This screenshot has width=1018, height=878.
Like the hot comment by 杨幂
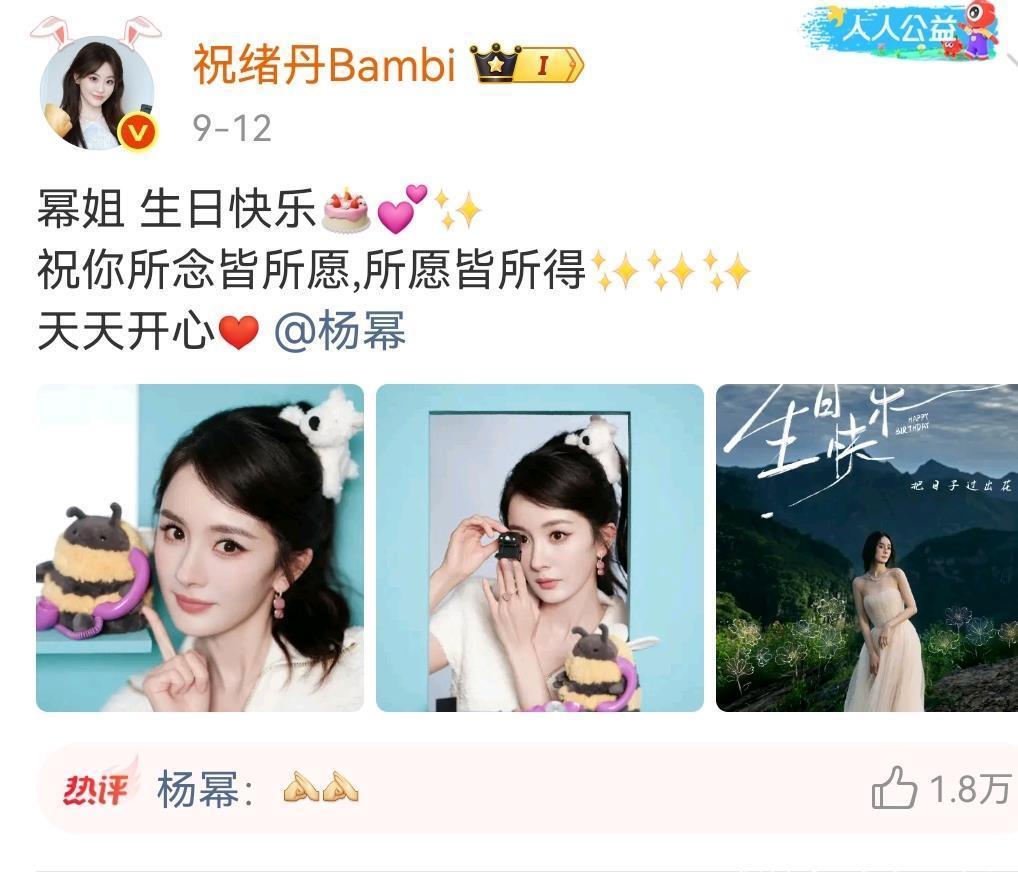[x=894, y=789]
